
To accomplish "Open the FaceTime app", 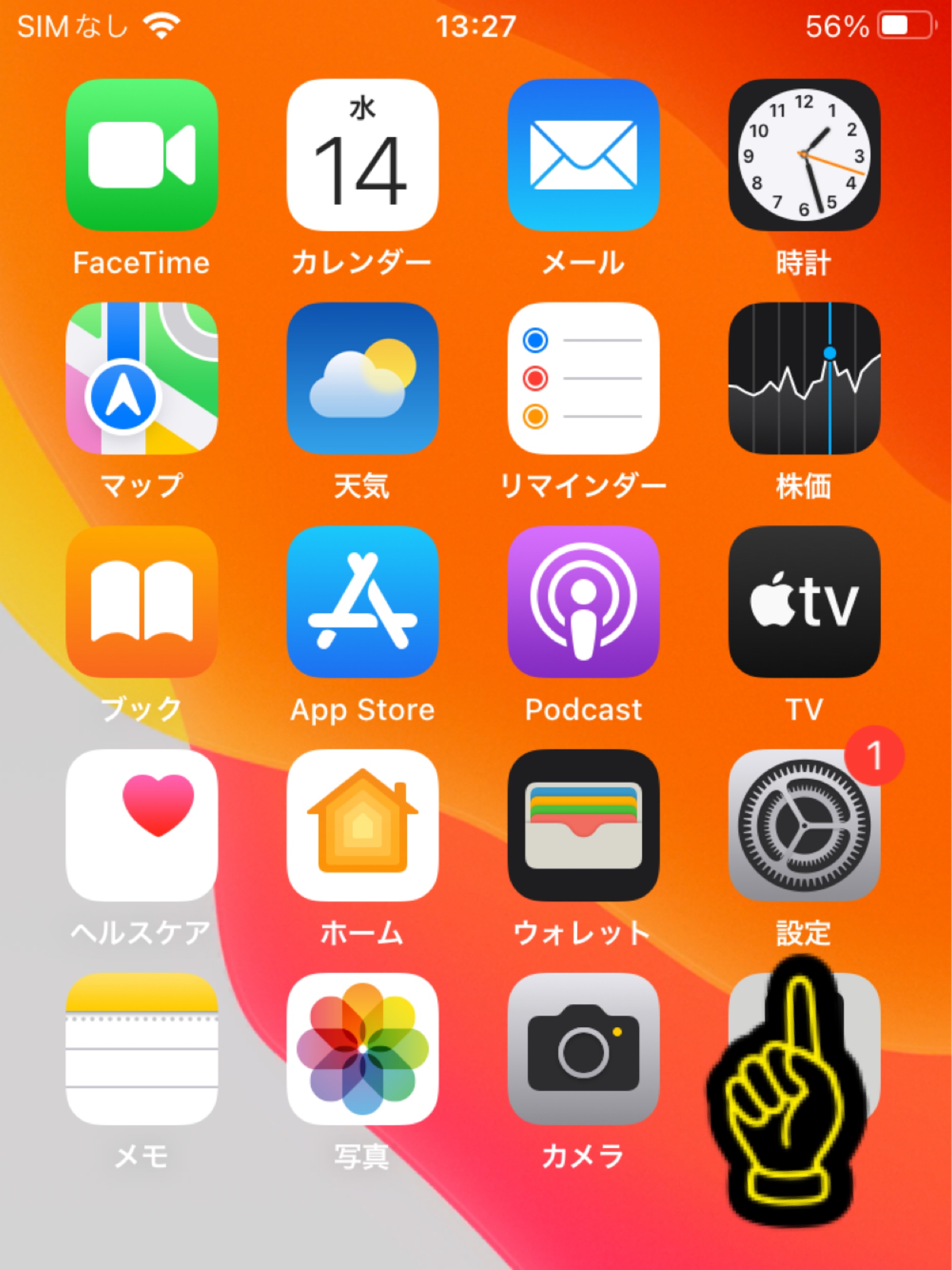I will (x=142, y=155).
